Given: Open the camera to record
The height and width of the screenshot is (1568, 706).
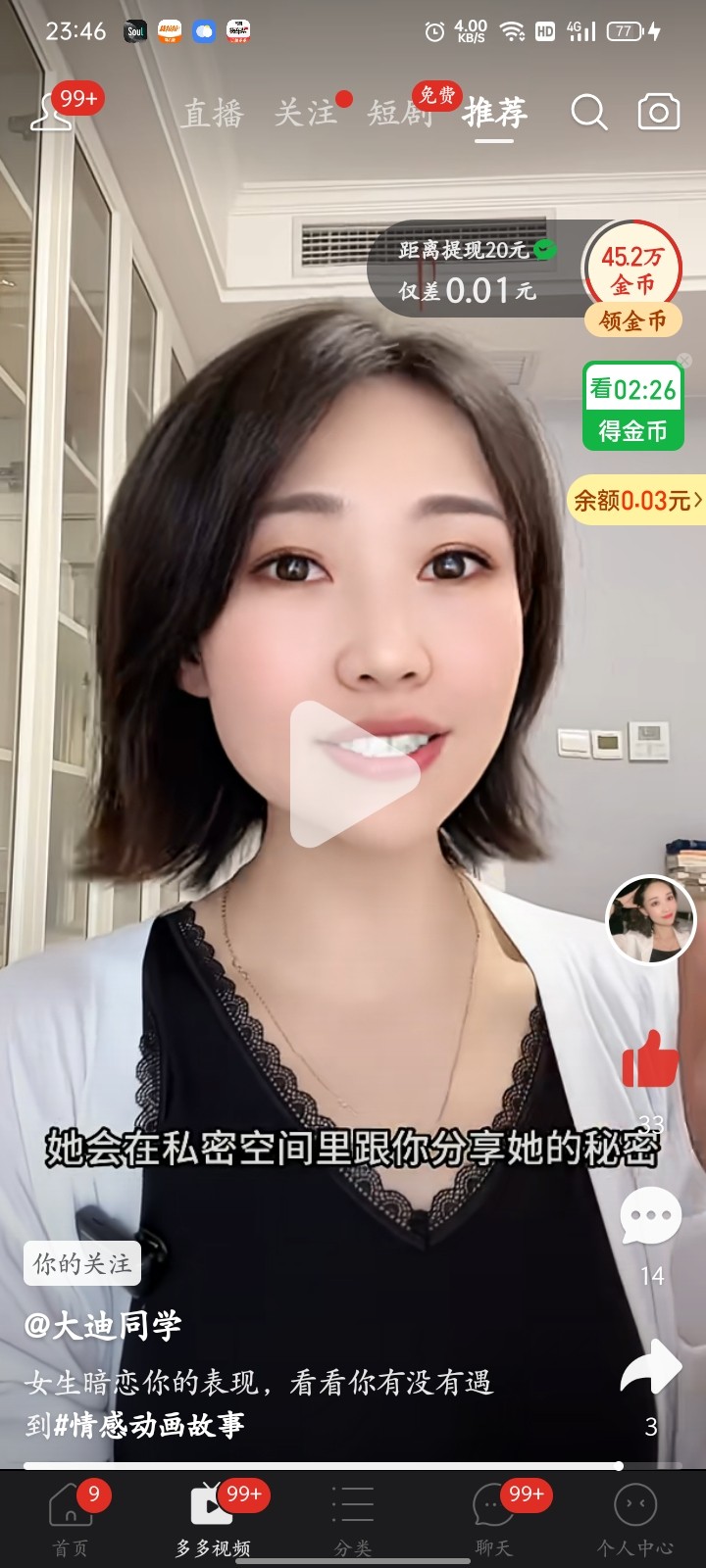Looking at the screenshot, I should 659,113.
